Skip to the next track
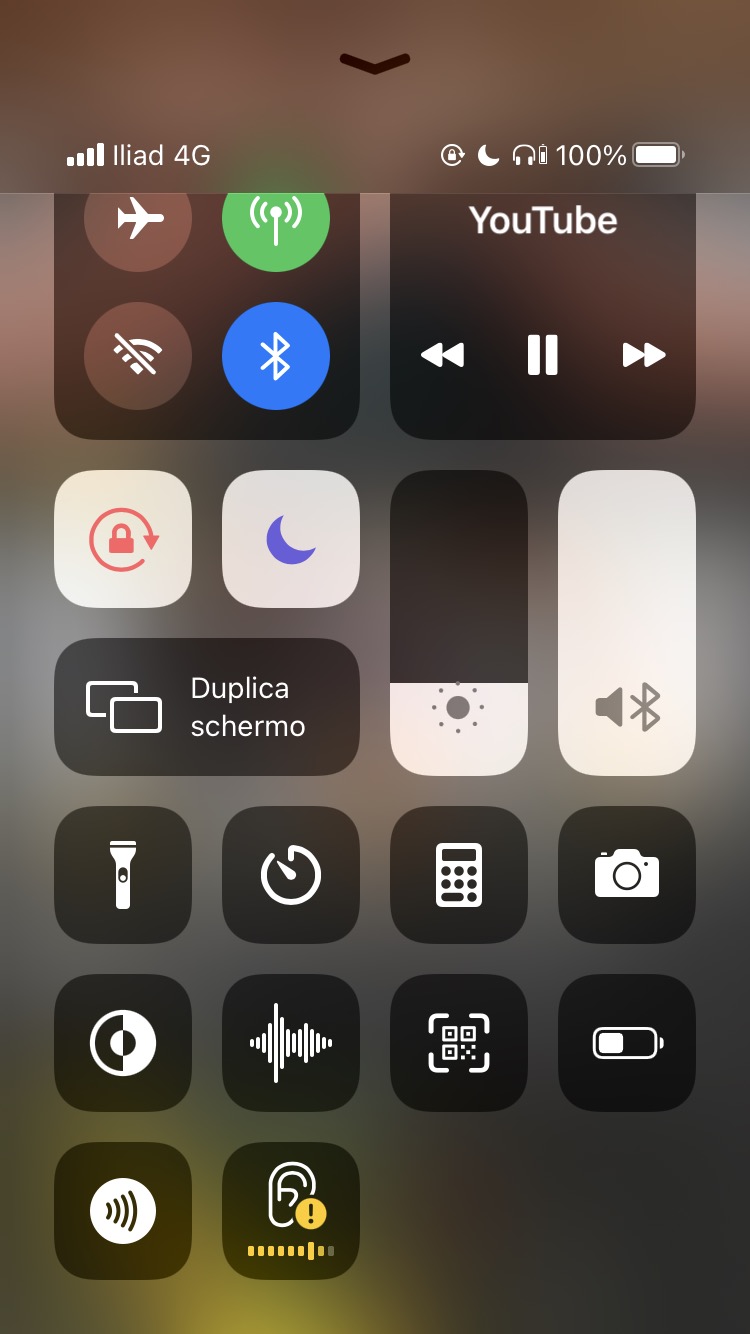 click(x=643, y=355)
